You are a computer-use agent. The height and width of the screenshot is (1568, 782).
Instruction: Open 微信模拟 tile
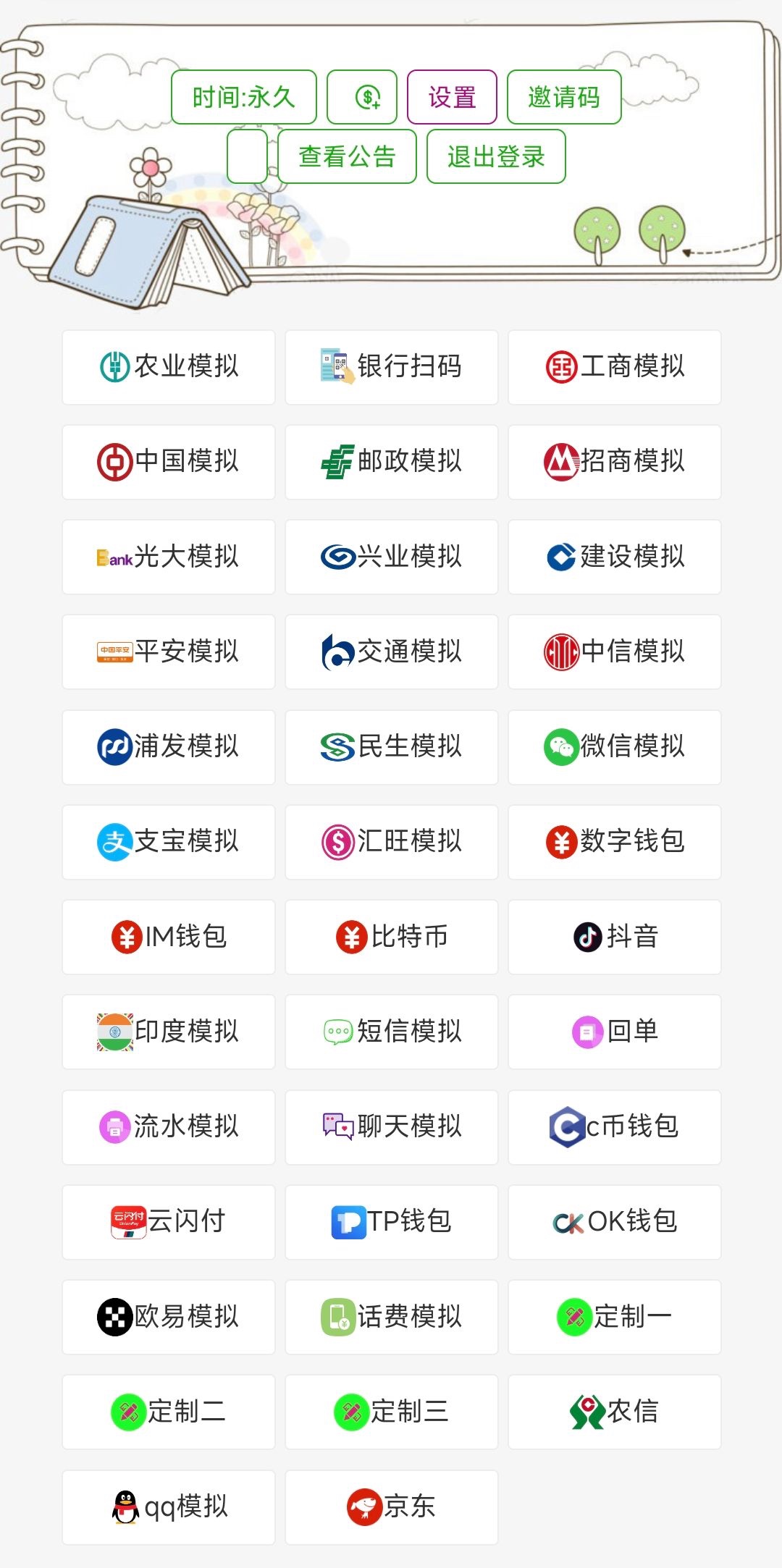[x=615, y=747]
